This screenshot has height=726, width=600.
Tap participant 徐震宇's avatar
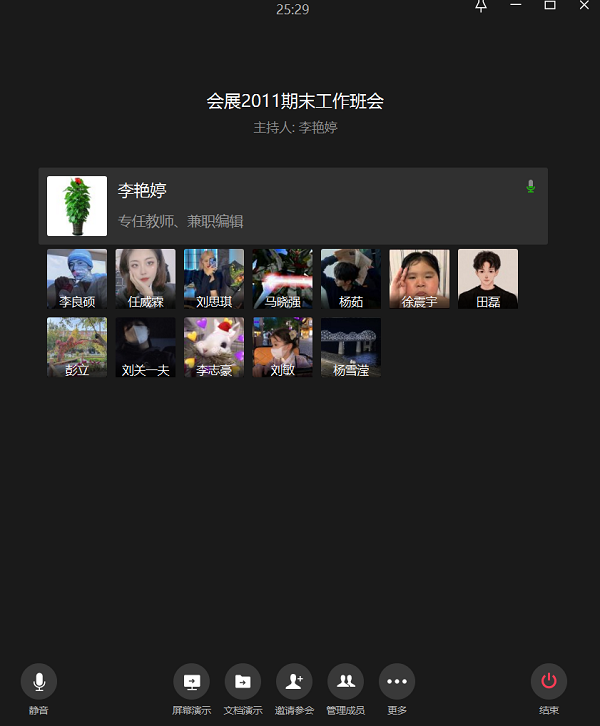(419, 279)
